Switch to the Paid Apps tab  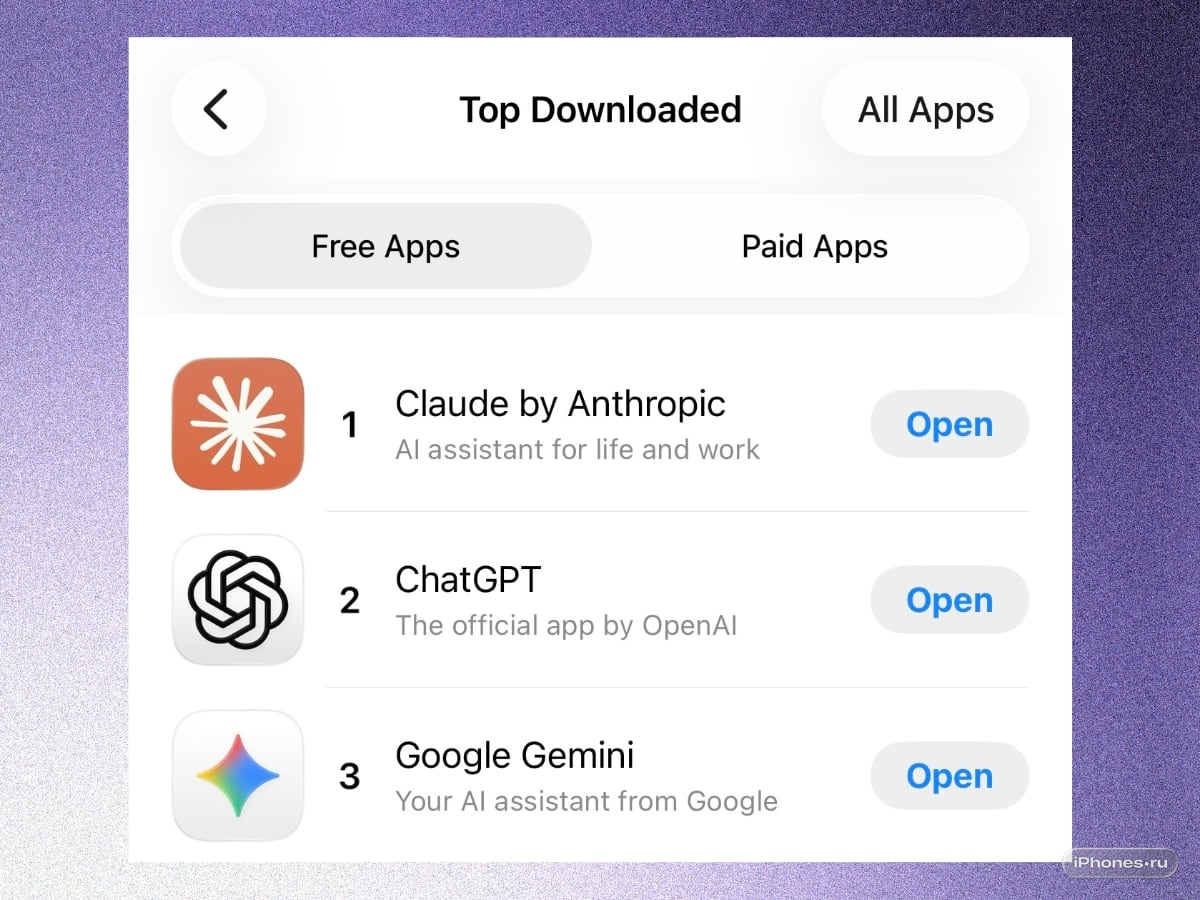pos(814,247)
